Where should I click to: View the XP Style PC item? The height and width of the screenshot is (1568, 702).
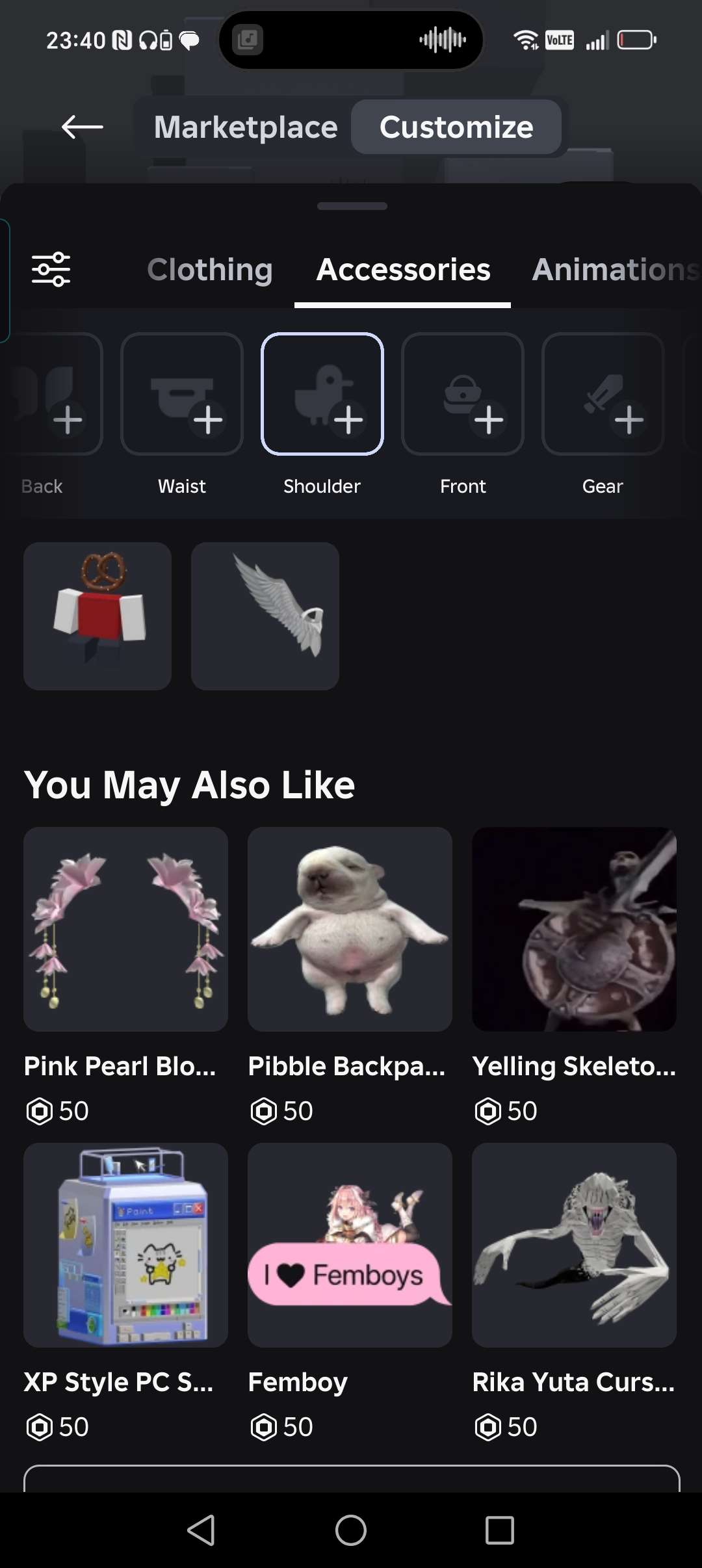(x=125, y=1245)
